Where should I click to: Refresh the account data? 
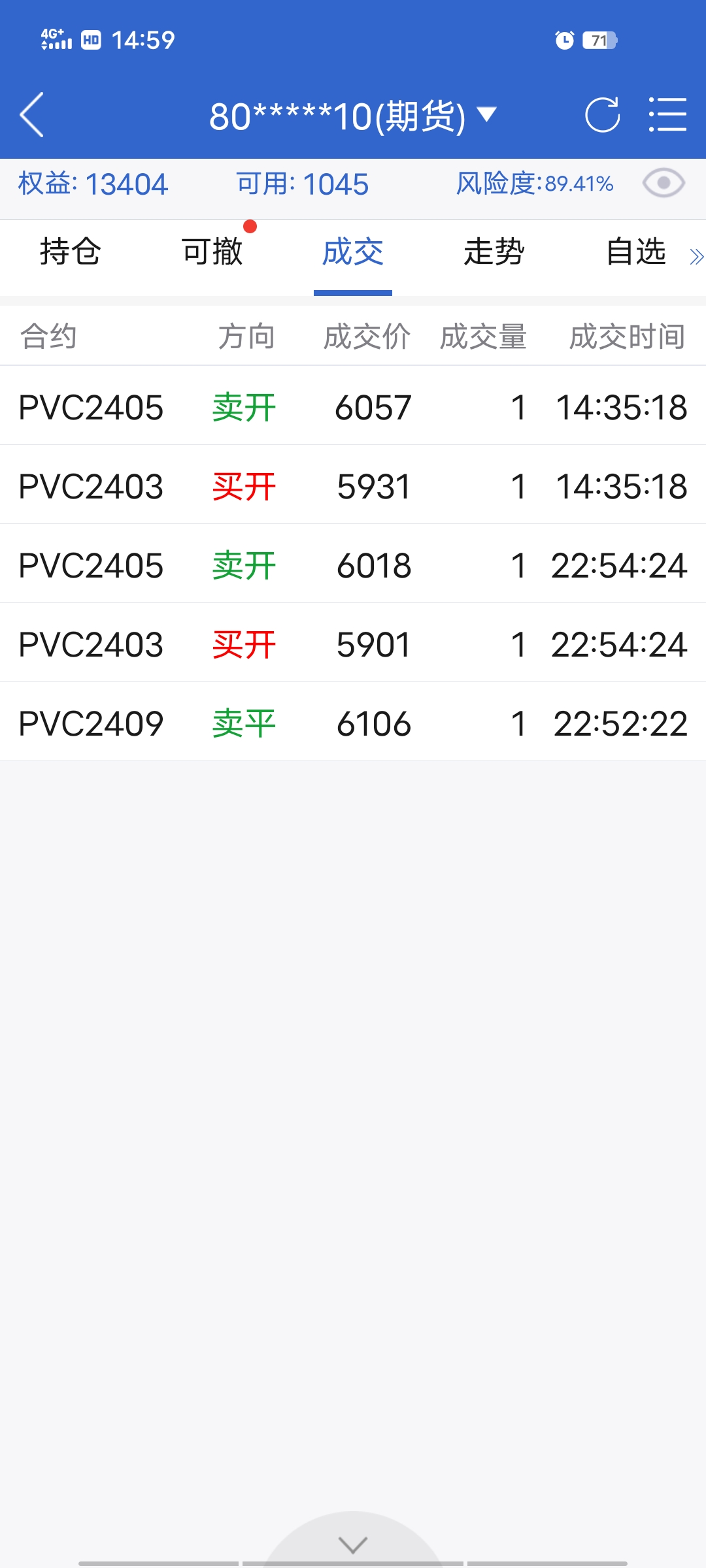602,115
